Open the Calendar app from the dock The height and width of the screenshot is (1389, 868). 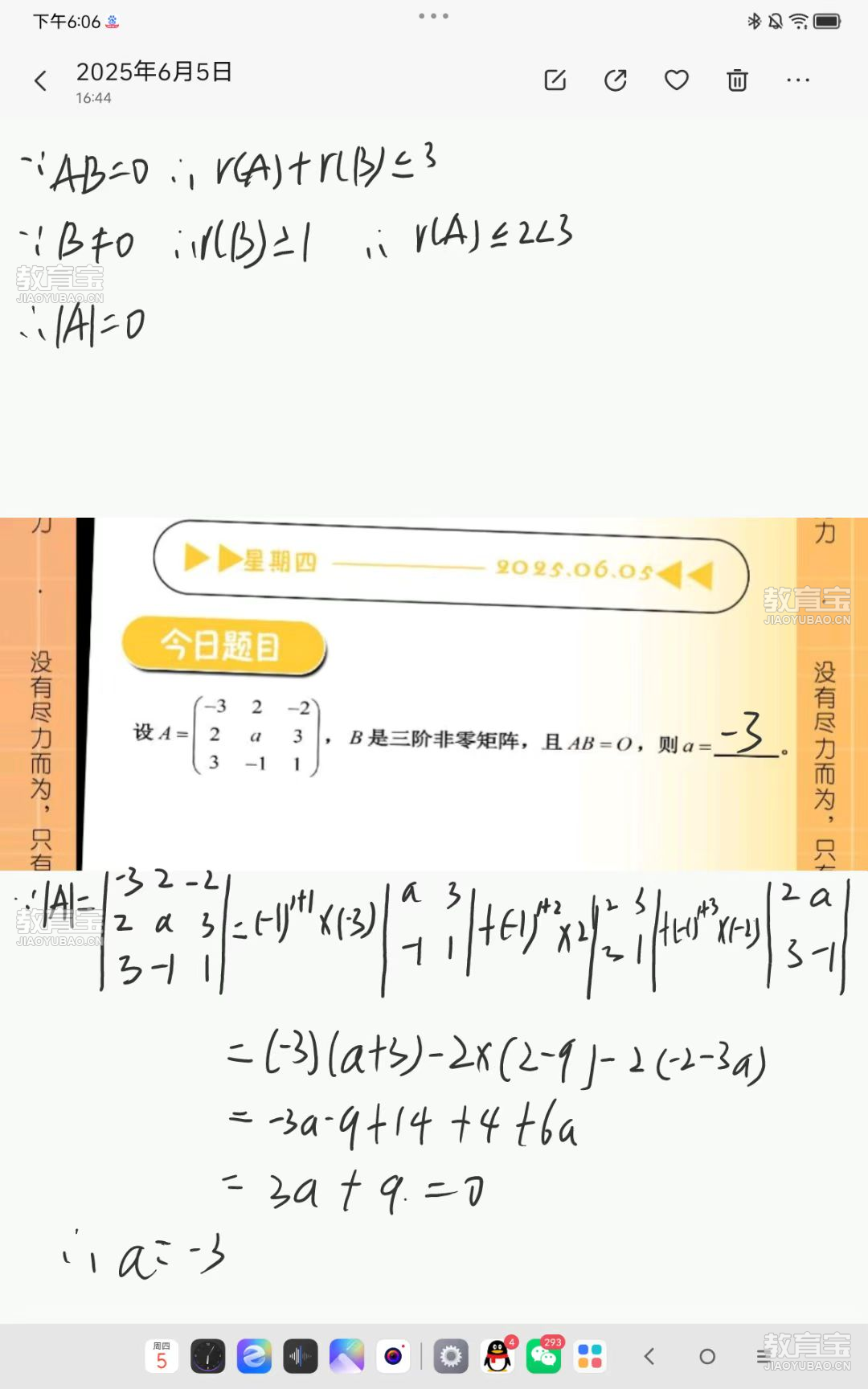(x=162, y=1356)
